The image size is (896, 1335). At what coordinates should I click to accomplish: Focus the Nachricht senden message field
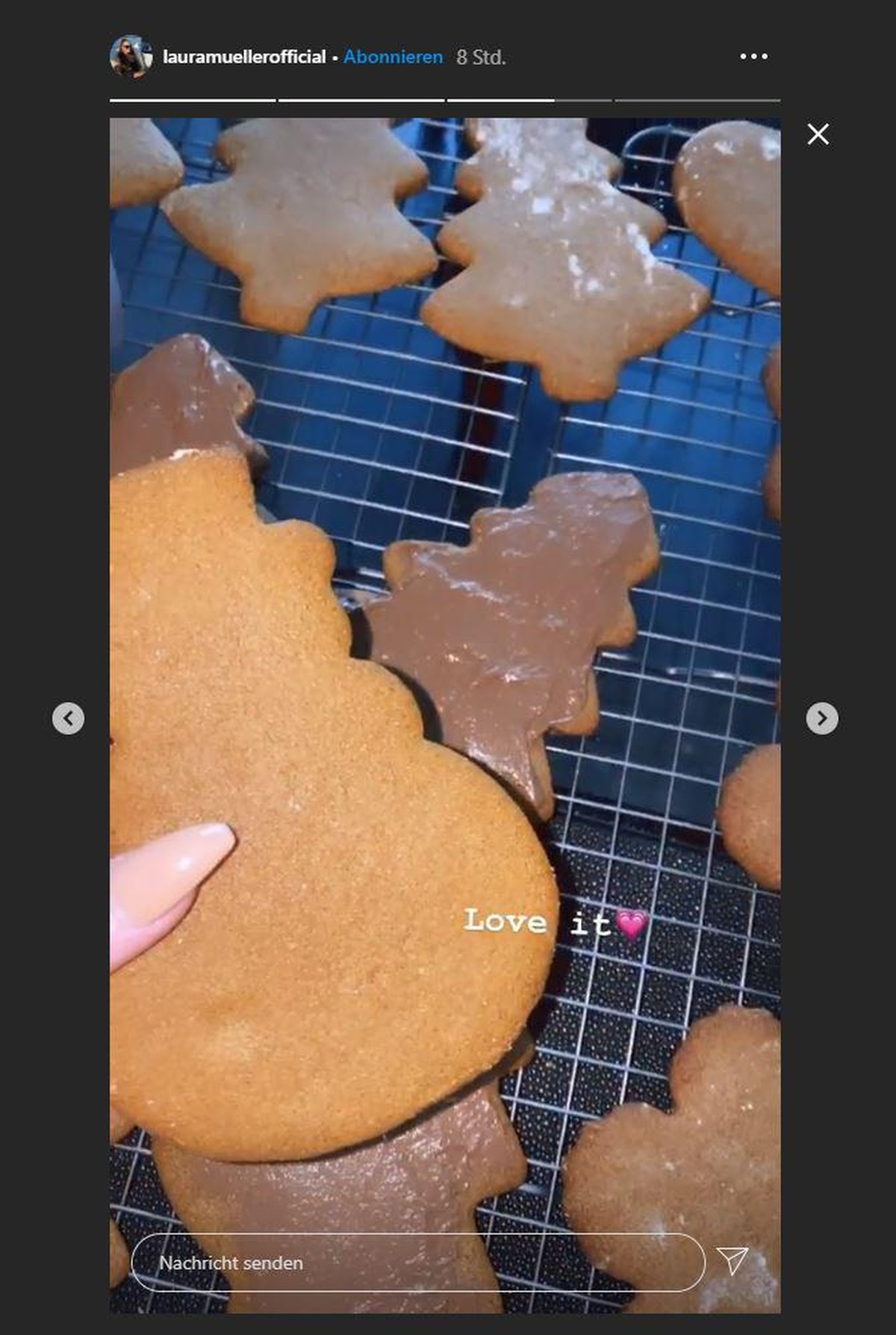418,1263
